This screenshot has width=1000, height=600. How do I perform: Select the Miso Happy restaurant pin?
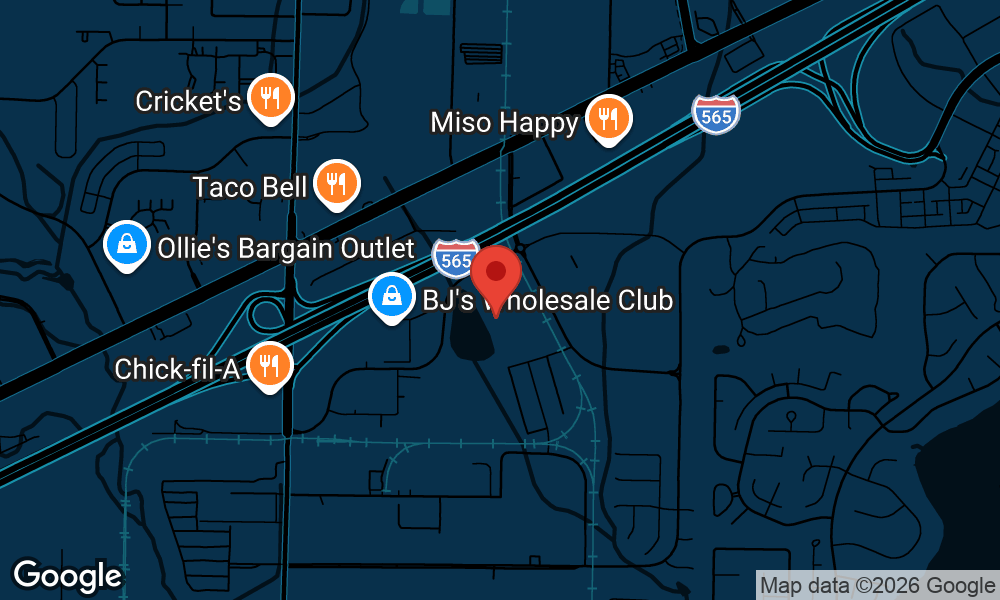click(608, 119)
